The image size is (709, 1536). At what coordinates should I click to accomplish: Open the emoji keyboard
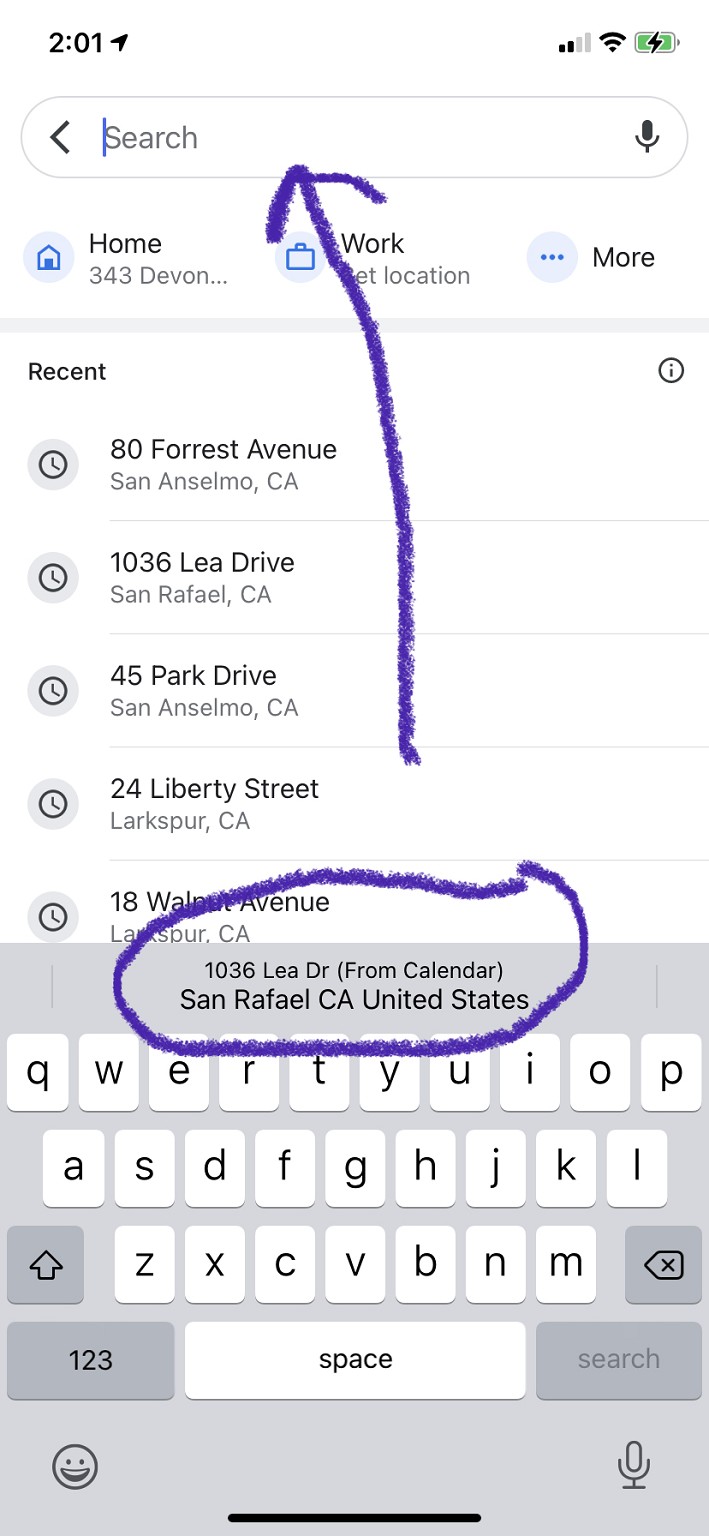point(75,1467)
